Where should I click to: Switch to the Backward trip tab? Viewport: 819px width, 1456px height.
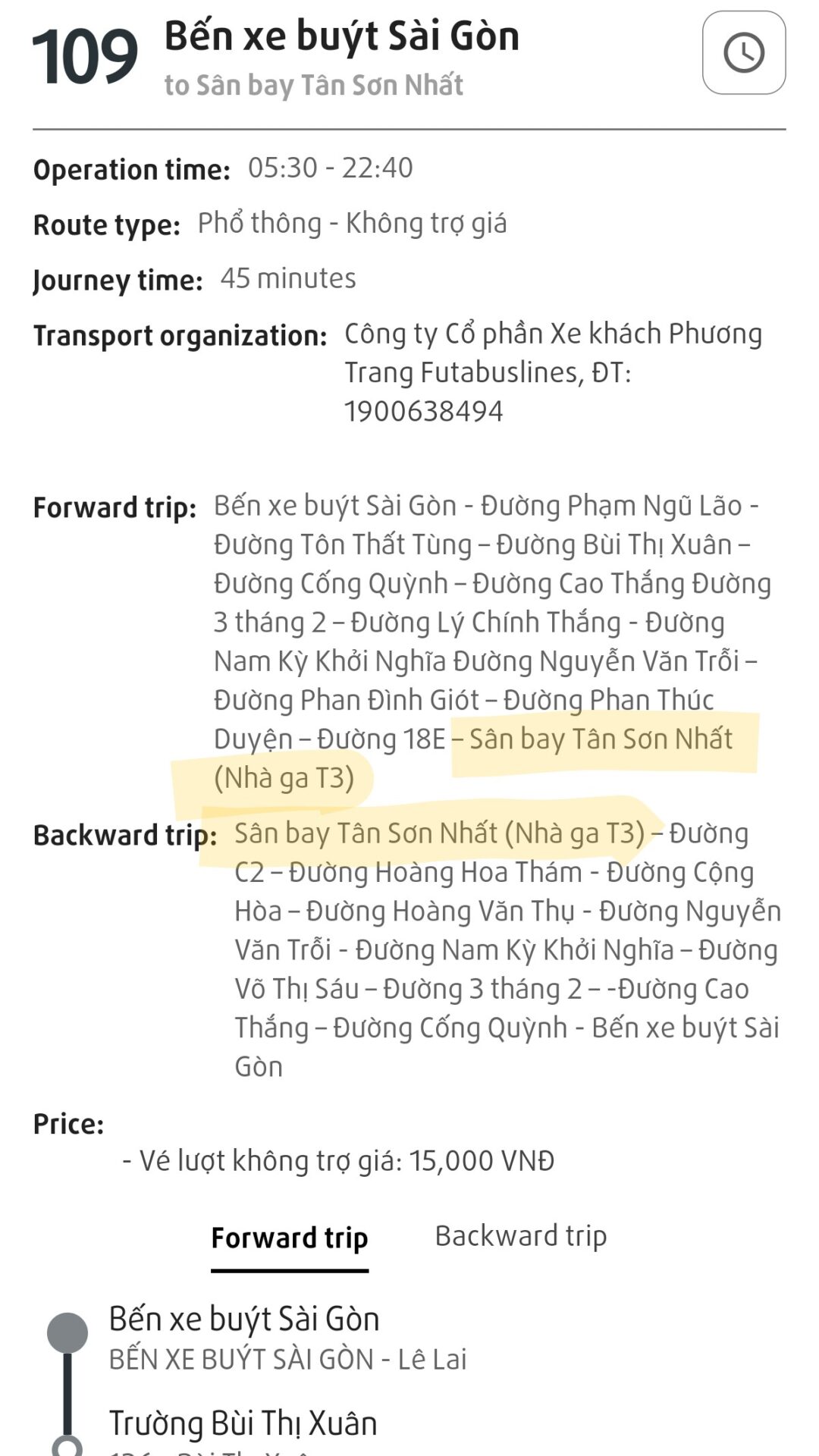pyautogui.click(x=521, y=1237)
